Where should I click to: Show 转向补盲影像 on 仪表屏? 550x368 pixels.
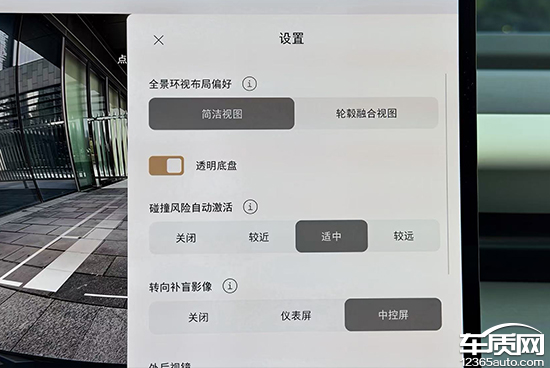(x=296, y=316)
